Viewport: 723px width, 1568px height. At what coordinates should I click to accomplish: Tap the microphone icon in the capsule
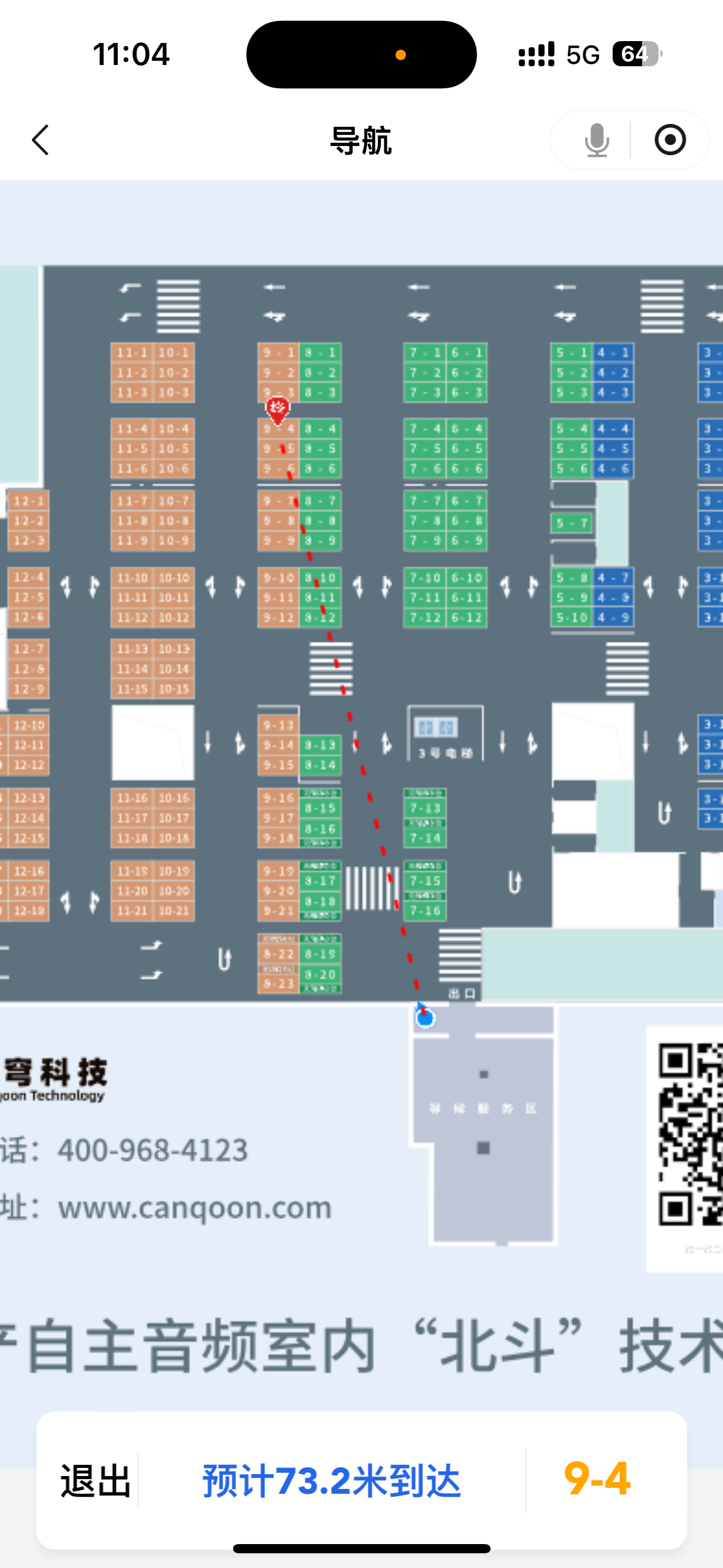(596, 140)
